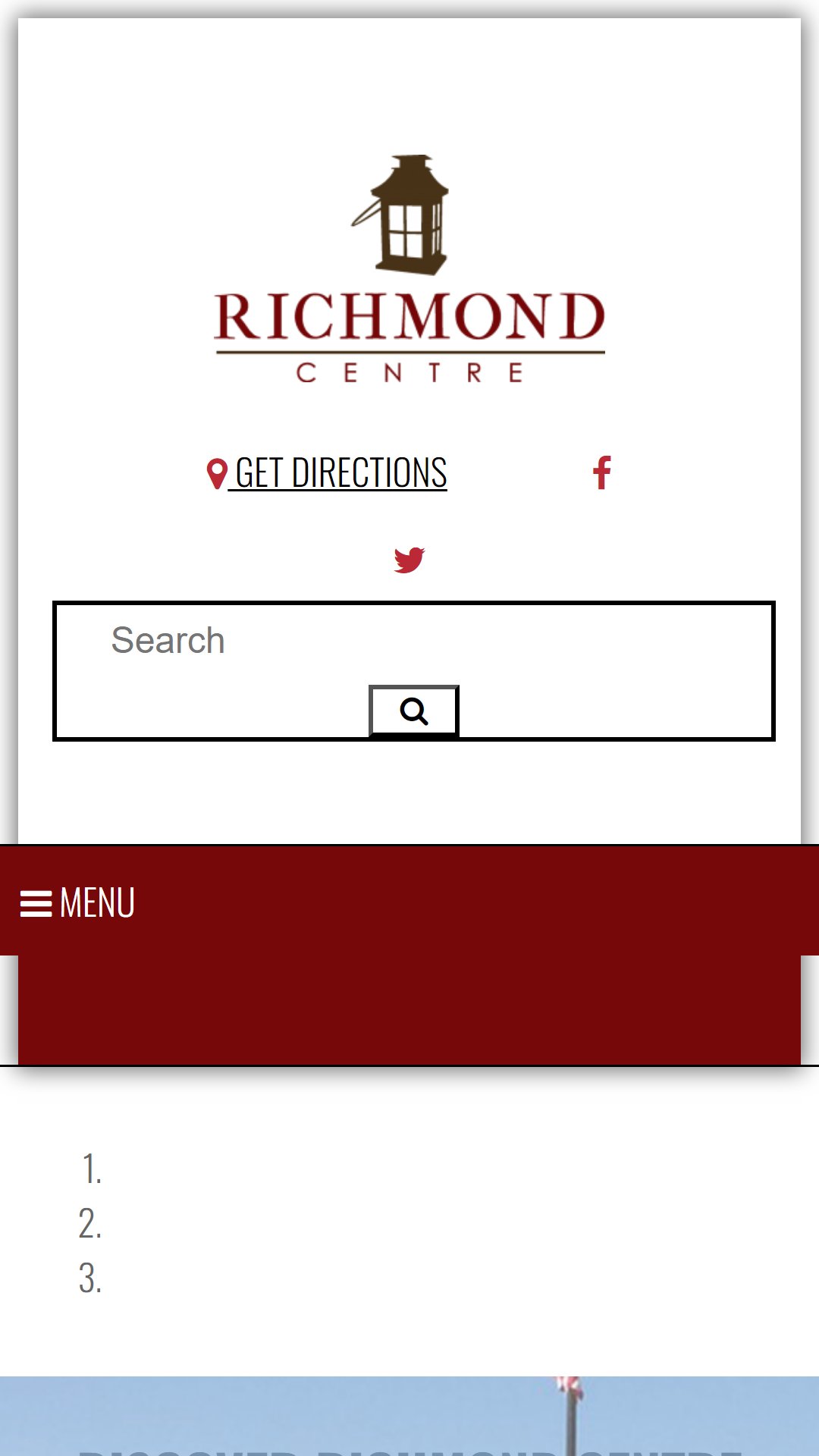Open the Twitter profile
The height and width of the screenshot is (1456, 819).
(409, 560)
